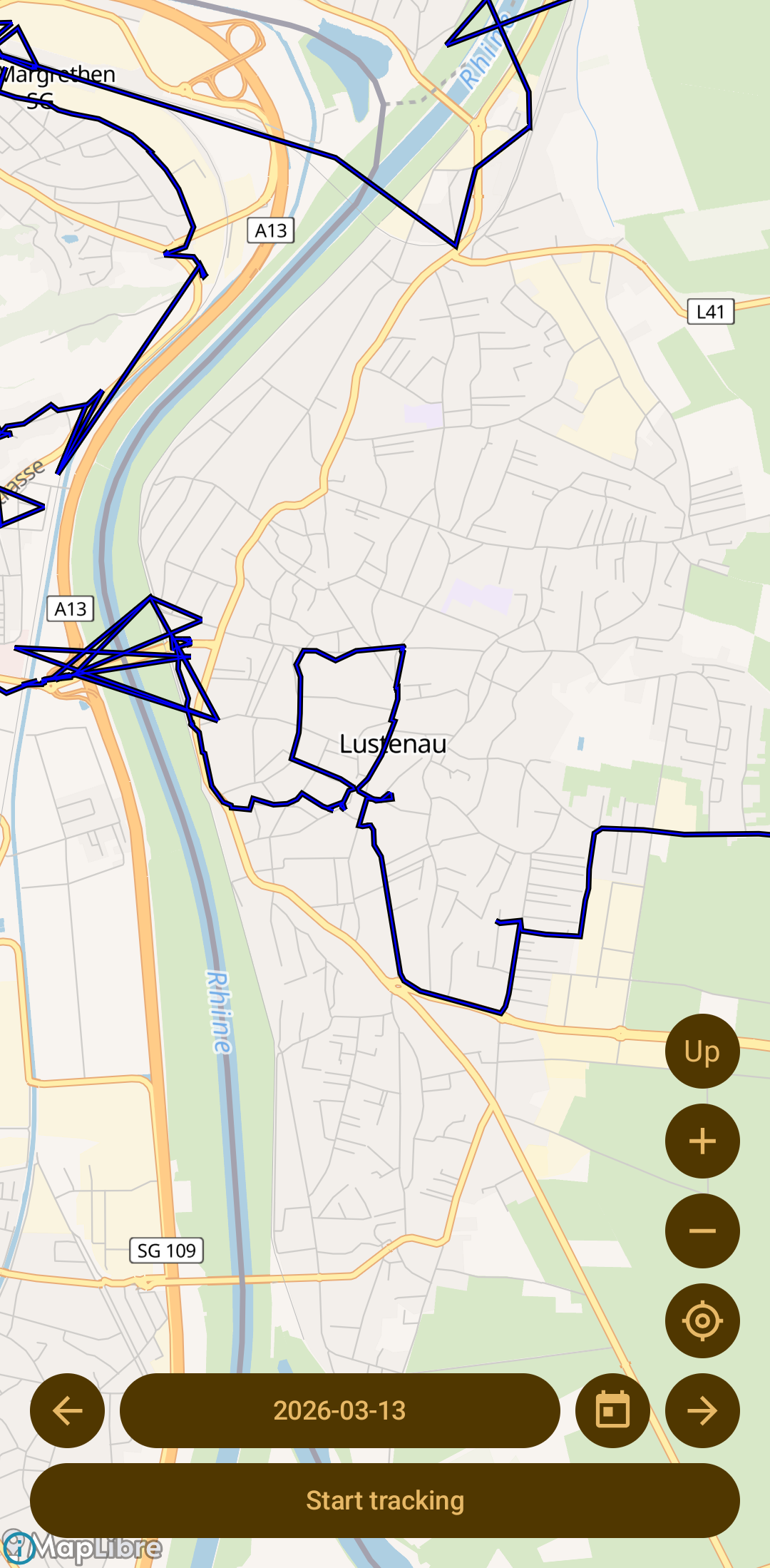Screen dimensions: 770x1568
Task: Go to the previous day
Action: click(x=67, y=1410)
